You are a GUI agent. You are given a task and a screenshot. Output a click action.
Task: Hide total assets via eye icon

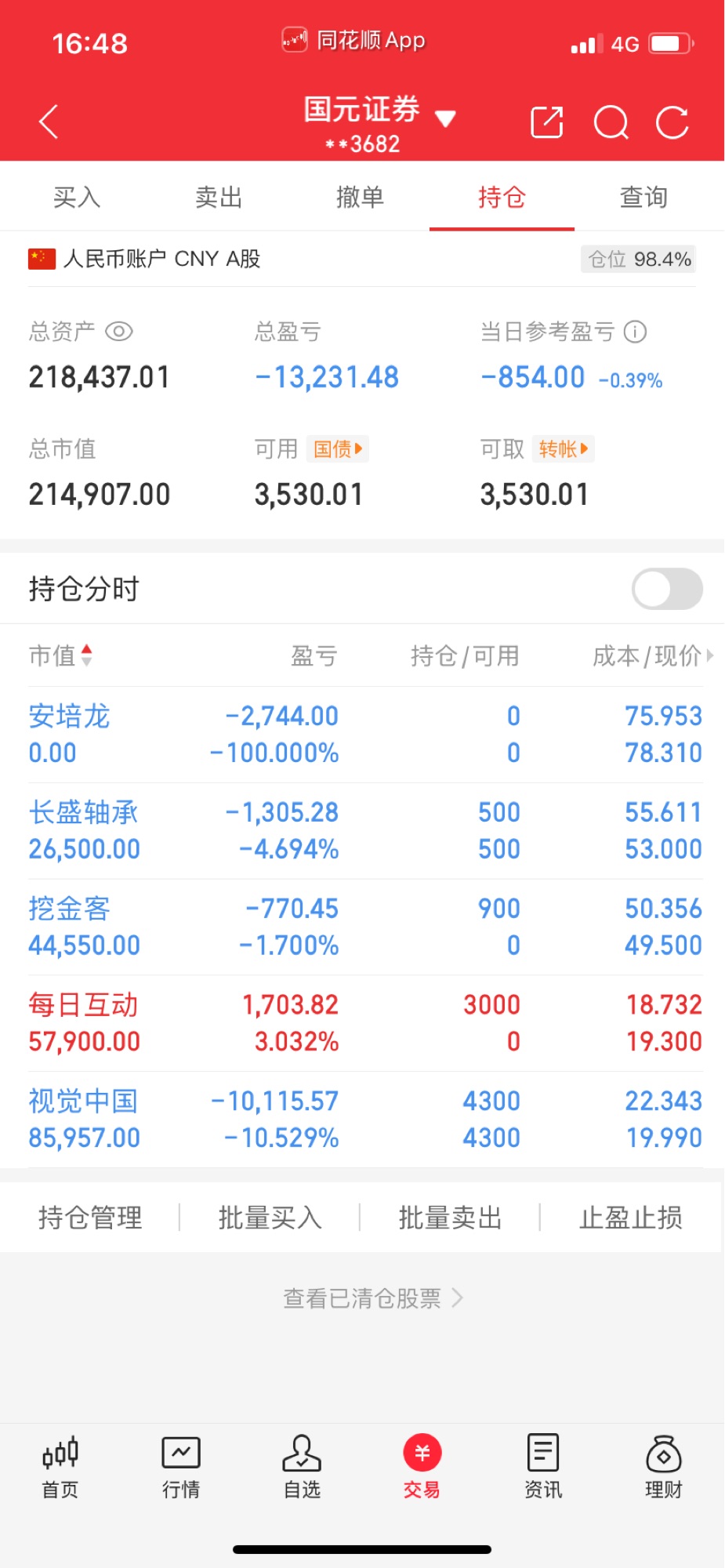coord(119,332)
